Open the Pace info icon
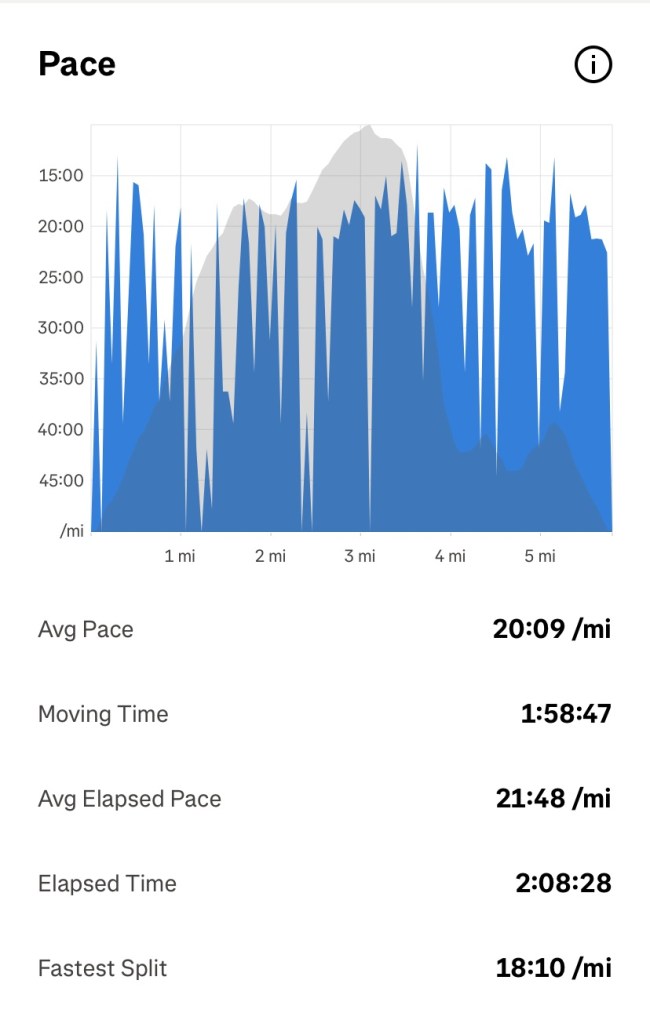 point(593,65)
